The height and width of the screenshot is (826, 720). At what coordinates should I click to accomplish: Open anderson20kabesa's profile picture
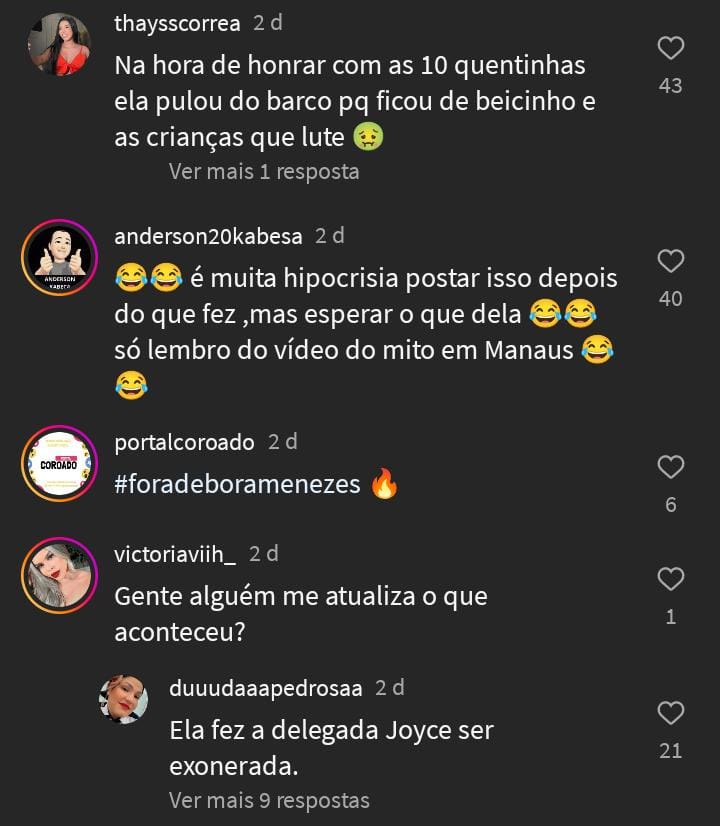pyautogui.click(x=60, y=258)
